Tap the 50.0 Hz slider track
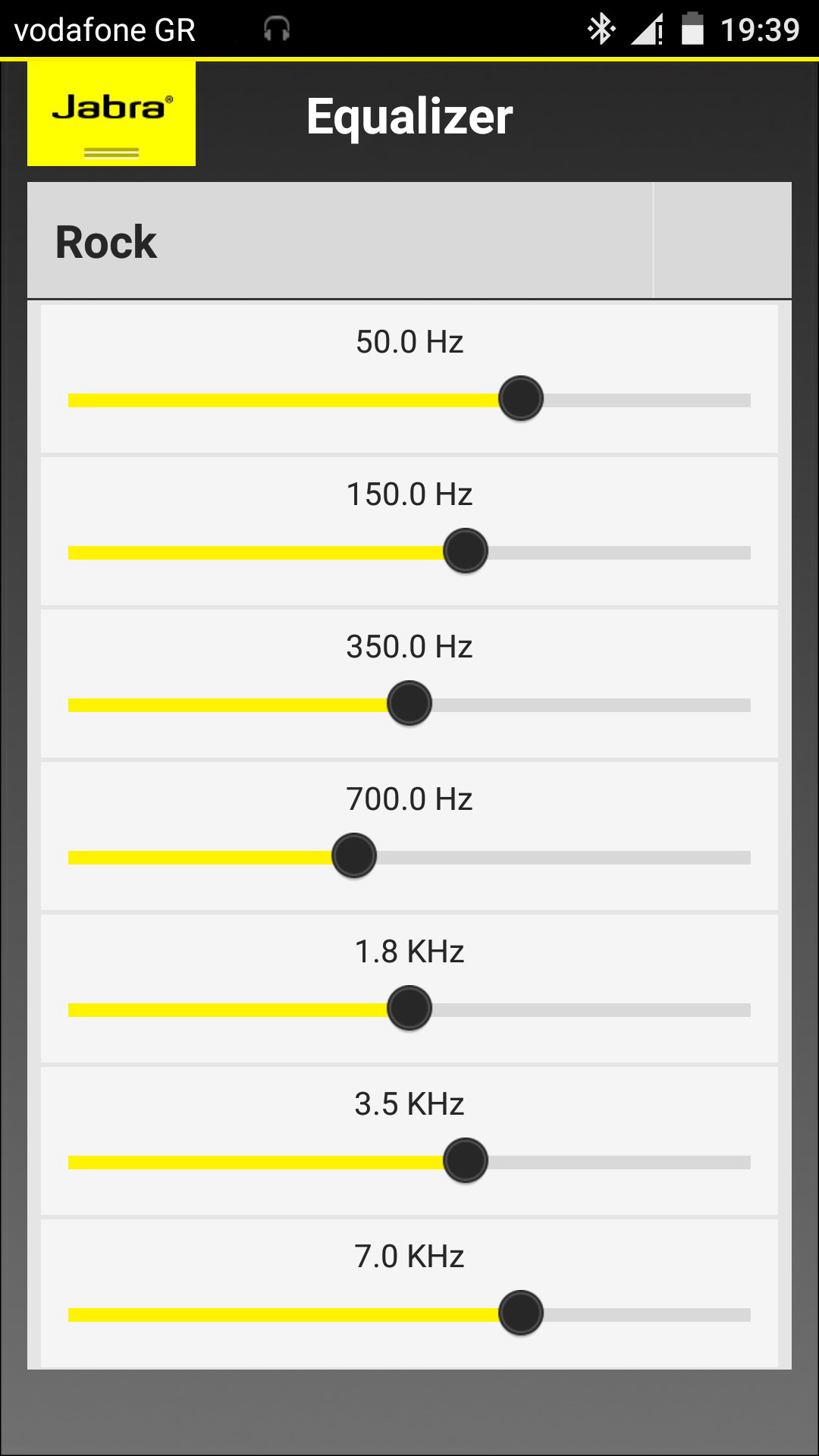This screenshot has width=819, height=1456. point(409,400)
